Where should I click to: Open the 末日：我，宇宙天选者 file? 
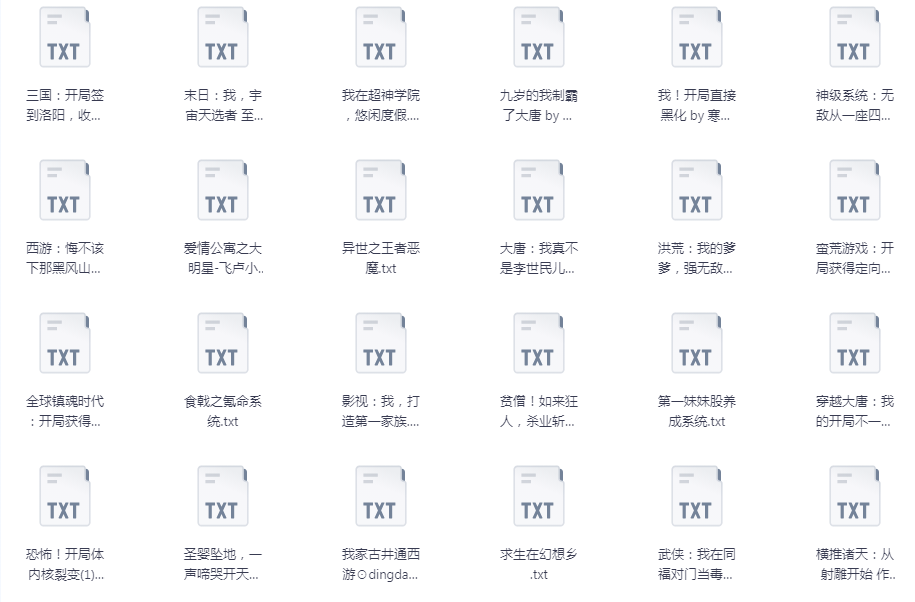coord(223,38)
